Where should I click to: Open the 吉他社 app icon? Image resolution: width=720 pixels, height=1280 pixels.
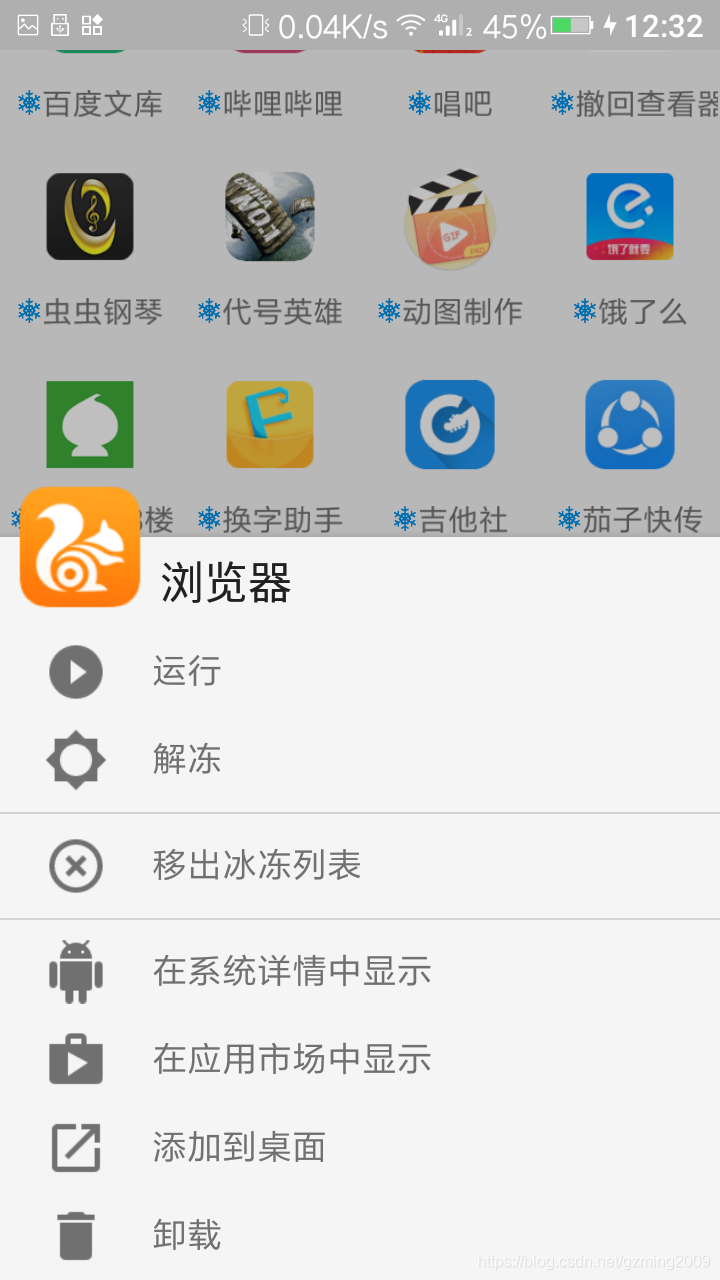tap(450, 425)
